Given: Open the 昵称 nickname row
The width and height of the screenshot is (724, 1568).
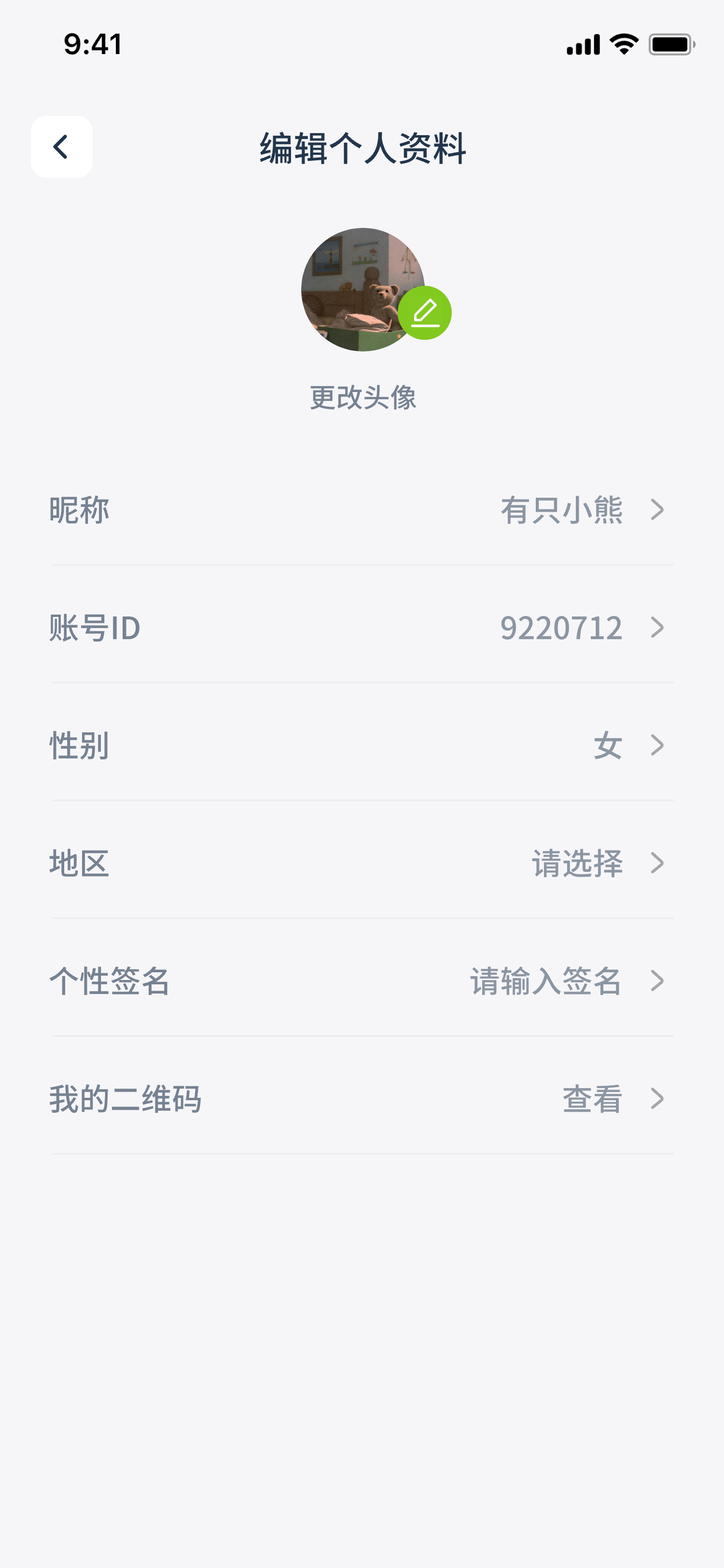Looking at the screenshot, I should pos(362,510).
